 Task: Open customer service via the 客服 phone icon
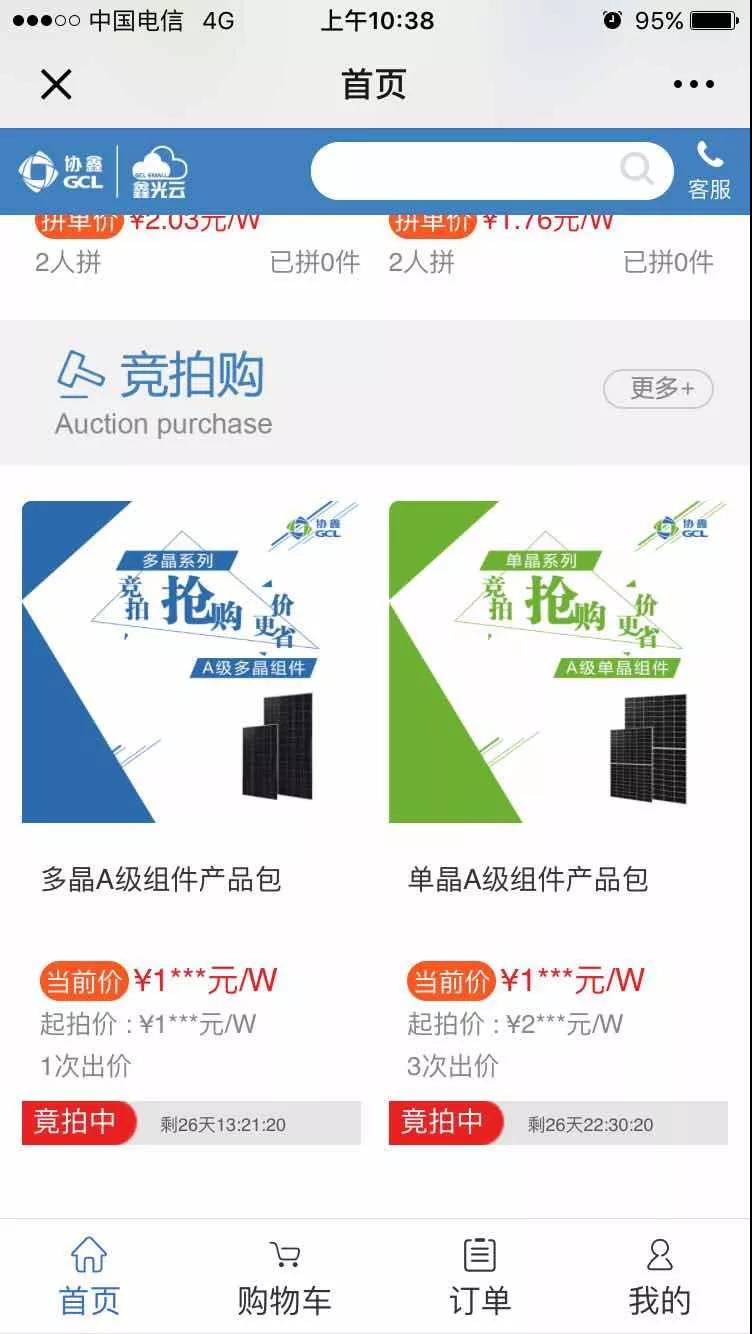(x=711, y=170)
